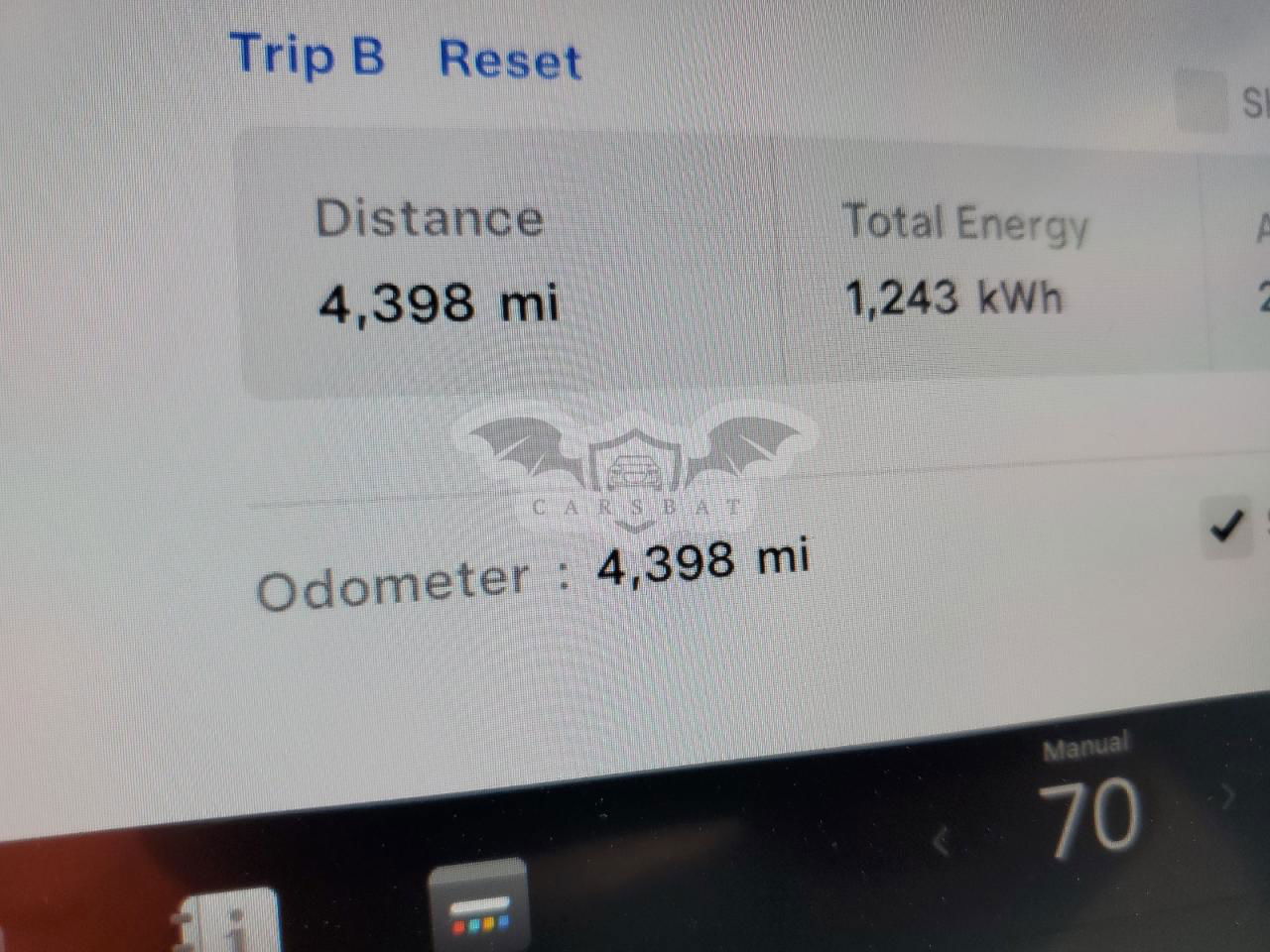Open the info icon in the bottom bar
Image resolution: width=1270 pixels, height=952 pixels.
(230, 922)
